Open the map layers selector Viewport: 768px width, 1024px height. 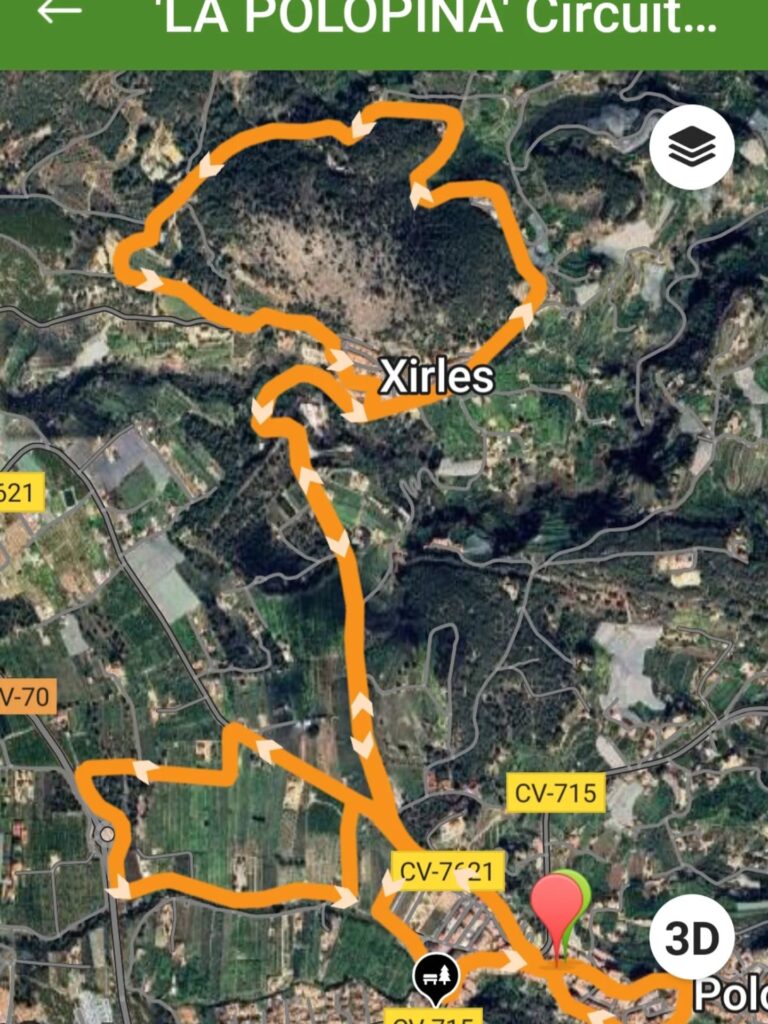[x=692, y=148]
